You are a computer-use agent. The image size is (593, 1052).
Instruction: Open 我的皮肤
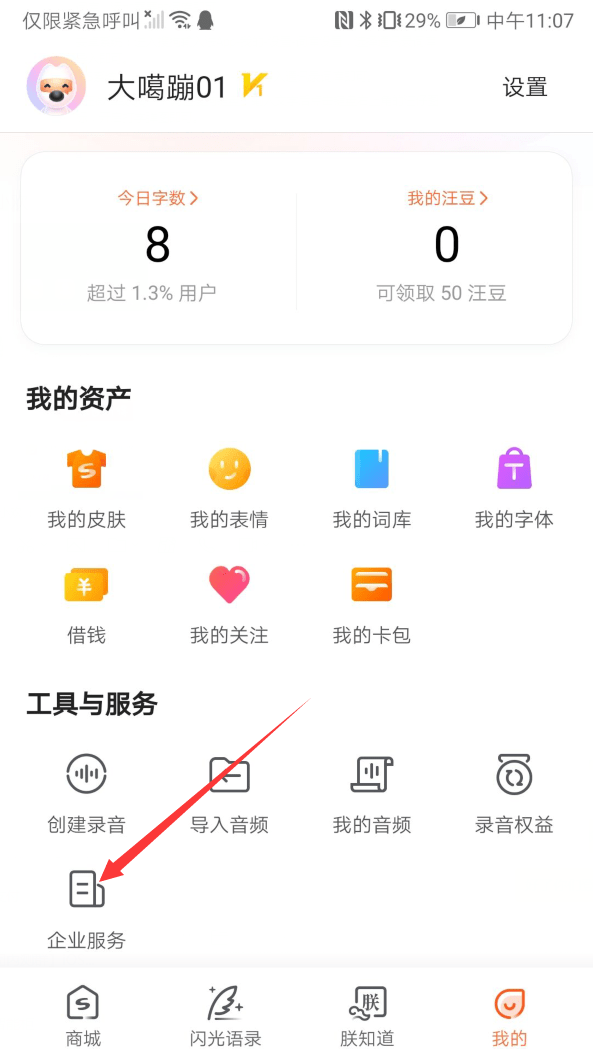click(x=87, y=488)
